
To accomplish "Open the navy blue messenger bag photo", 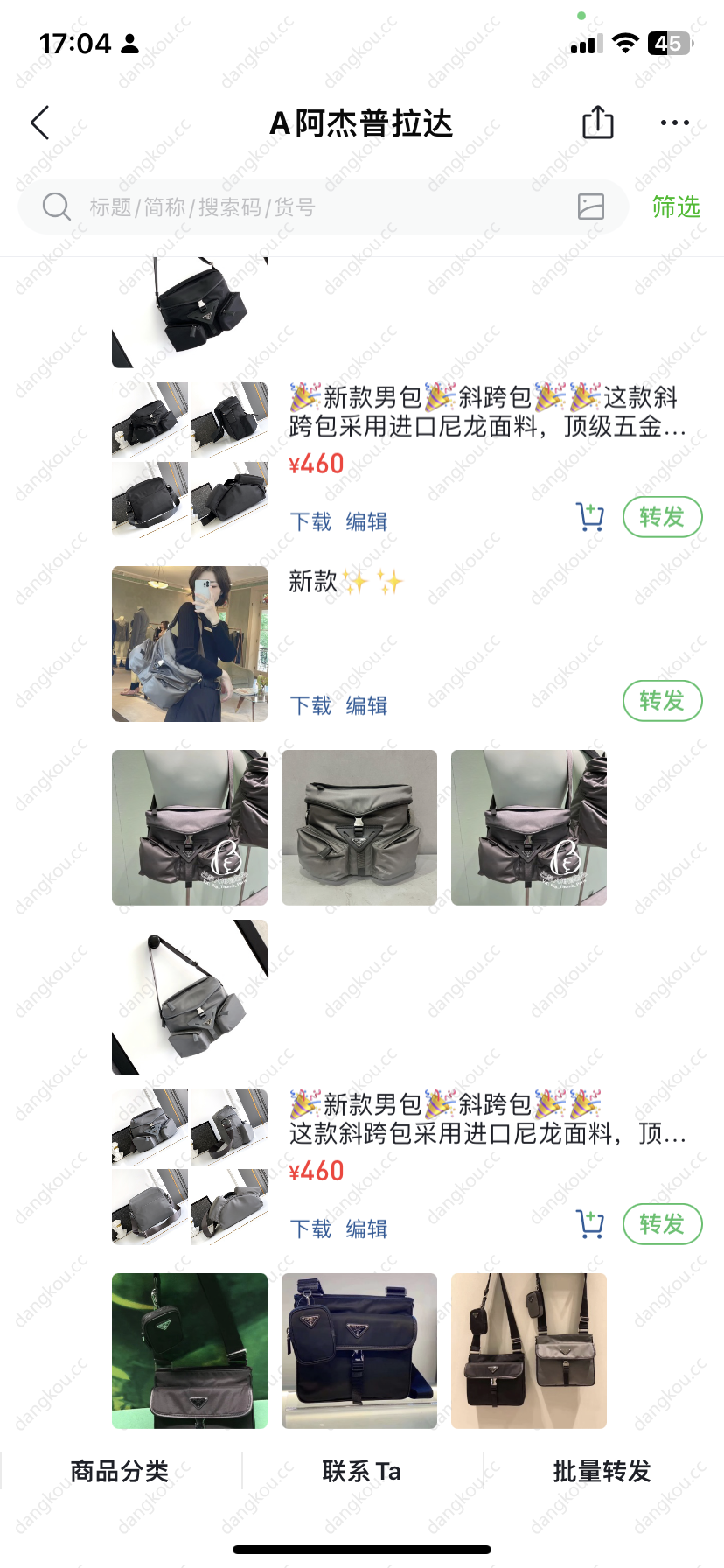I will pyautogui.click(x=359, y=1351).
